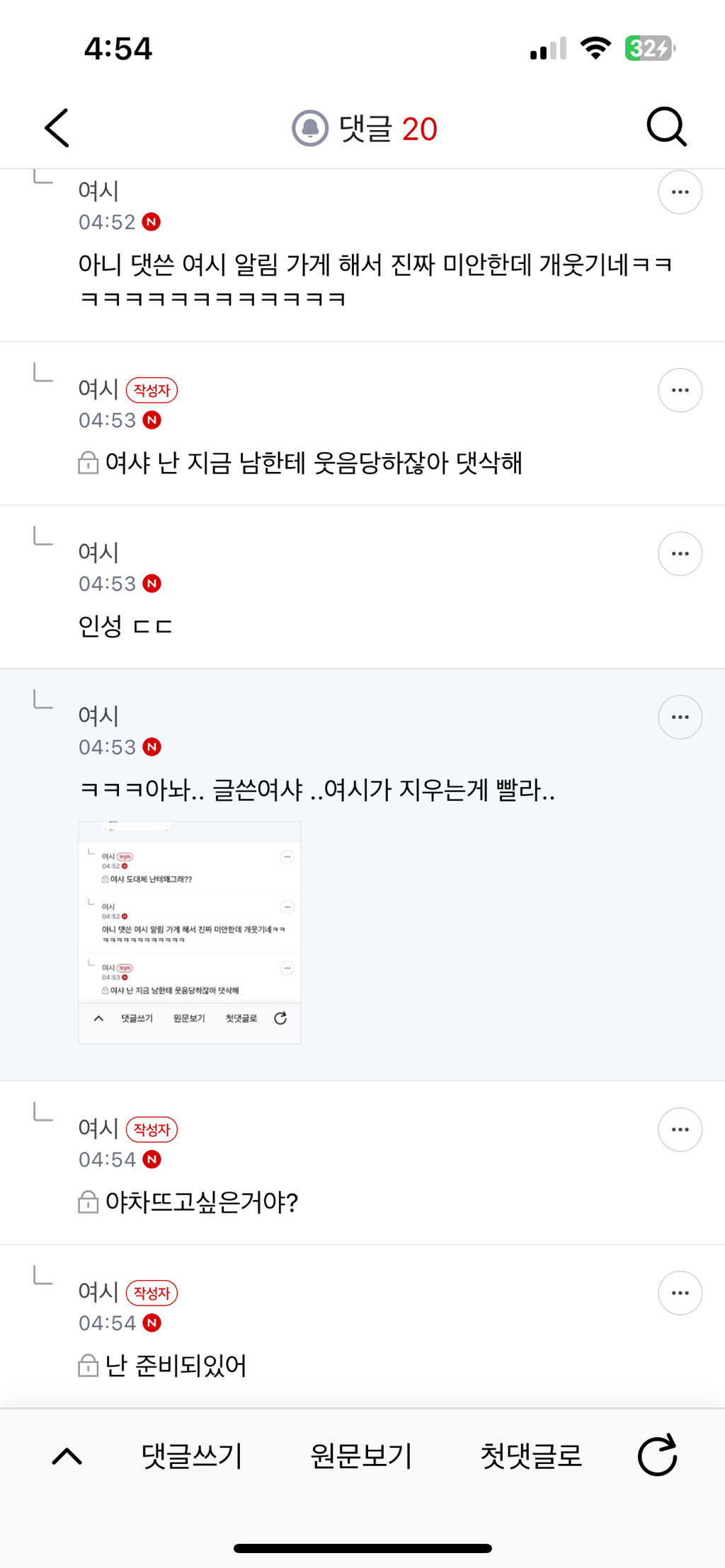Go back using the top-left arrow
The image size is (725, 1568).
[57, 128]
